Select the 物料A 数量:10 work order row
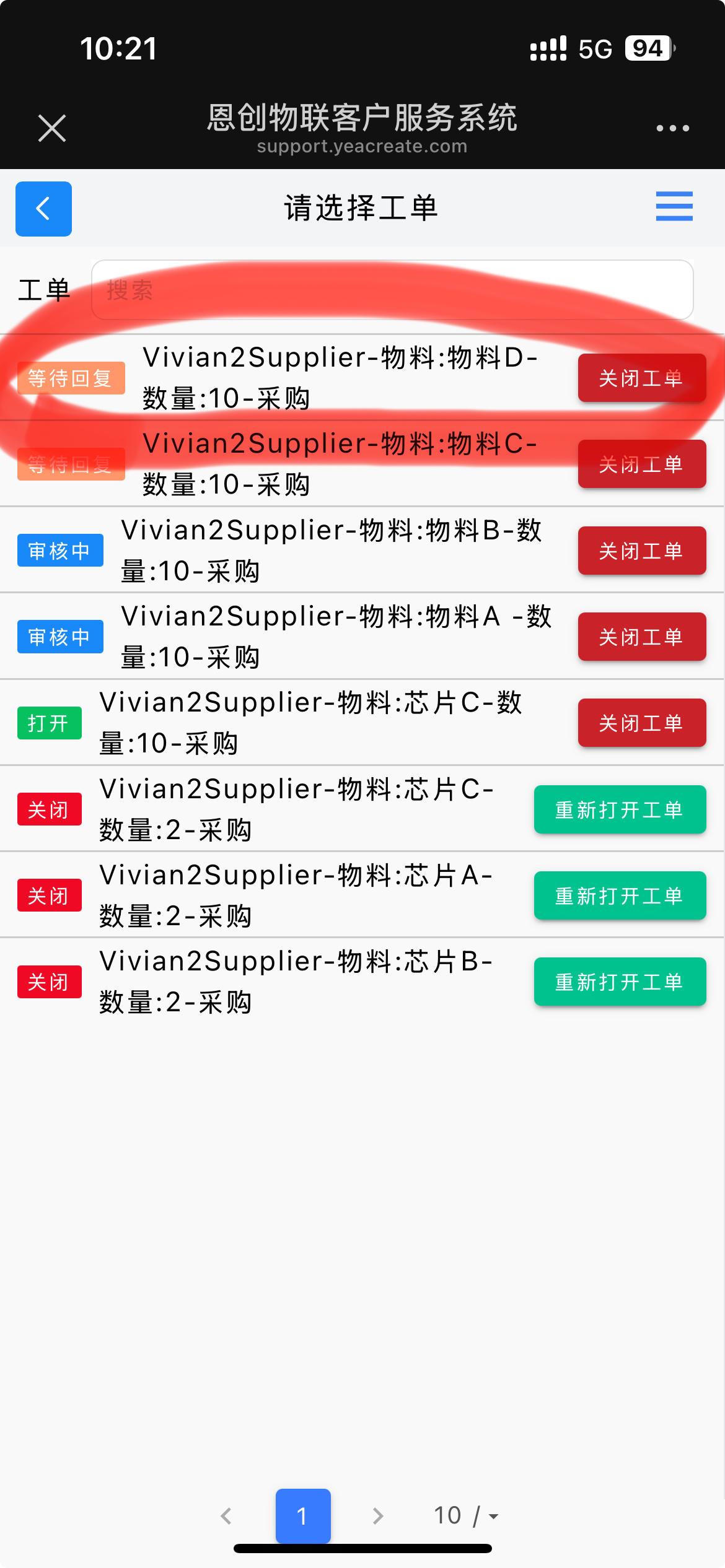 coord(335,637)
